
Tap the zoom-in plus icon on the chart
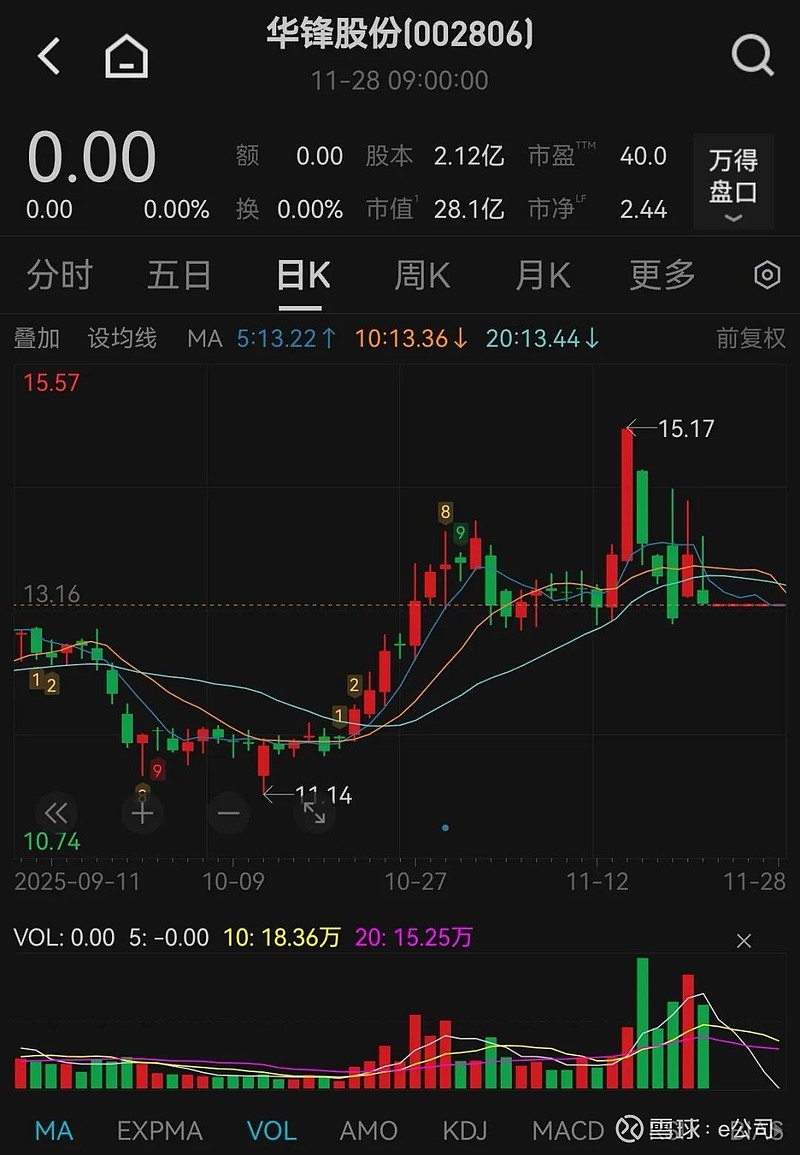point(142,813)
